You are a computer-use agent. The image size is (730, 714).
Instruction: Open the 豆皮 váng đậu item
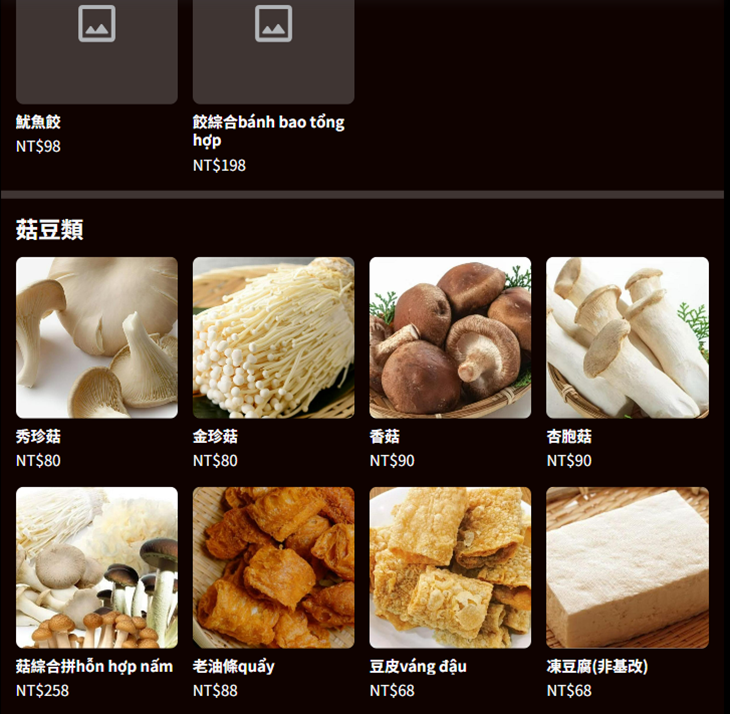450,568
